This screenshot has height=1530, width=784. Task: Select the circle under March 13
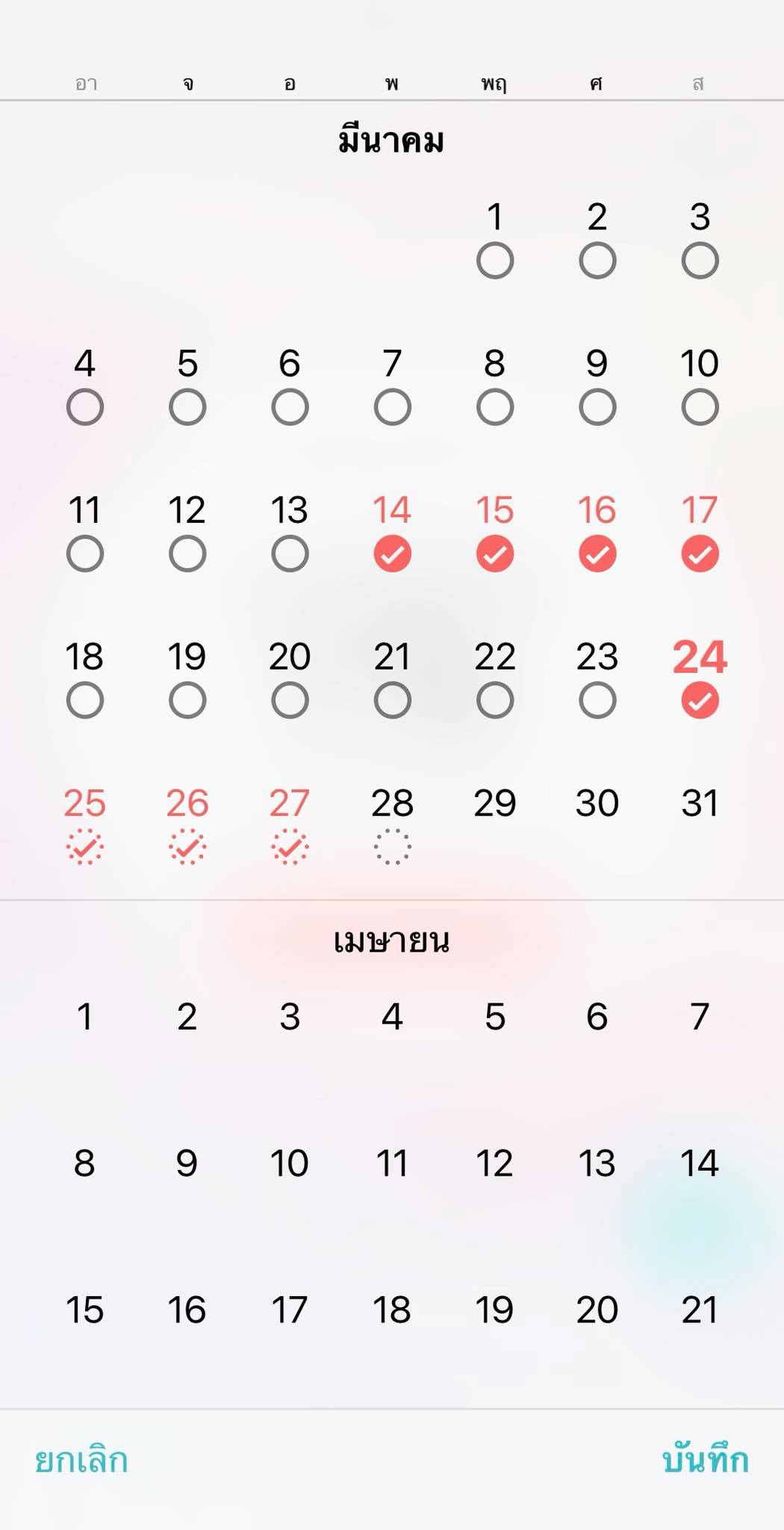tap(290, 554)
